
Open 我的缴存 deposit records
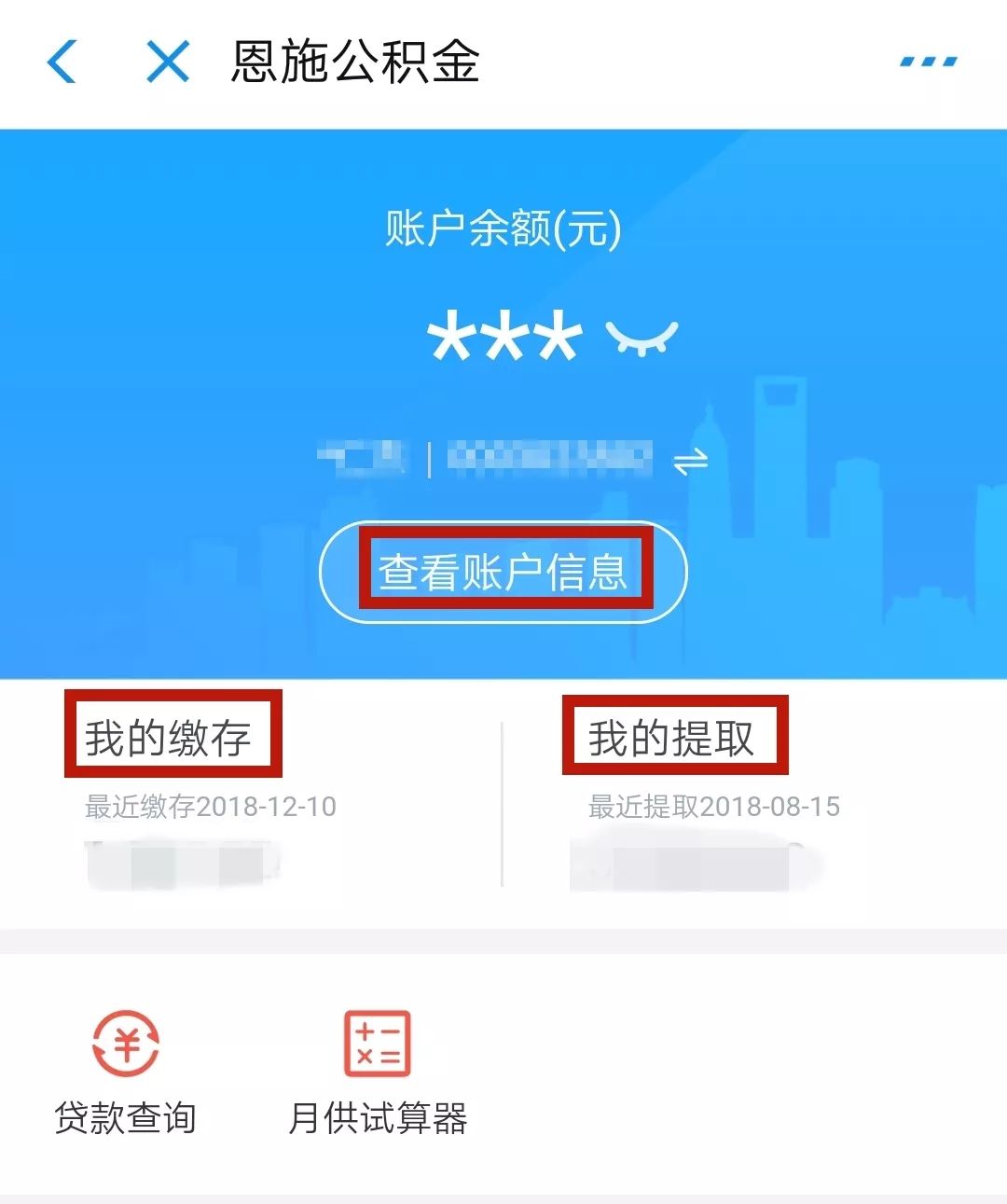click(x=169, y=739)
